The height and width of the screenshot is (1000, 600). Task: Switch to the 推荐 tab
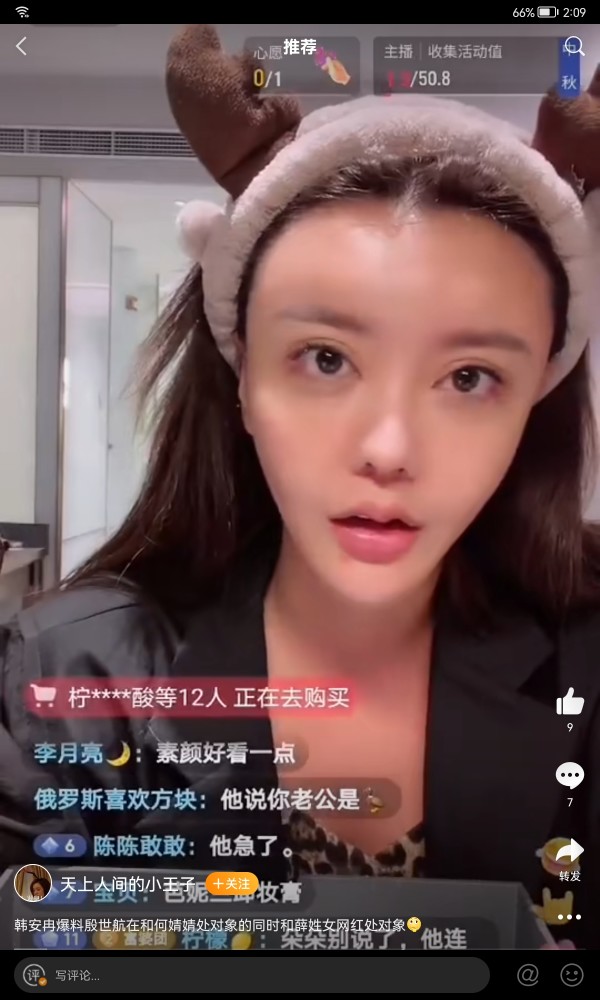coord(300,47)
